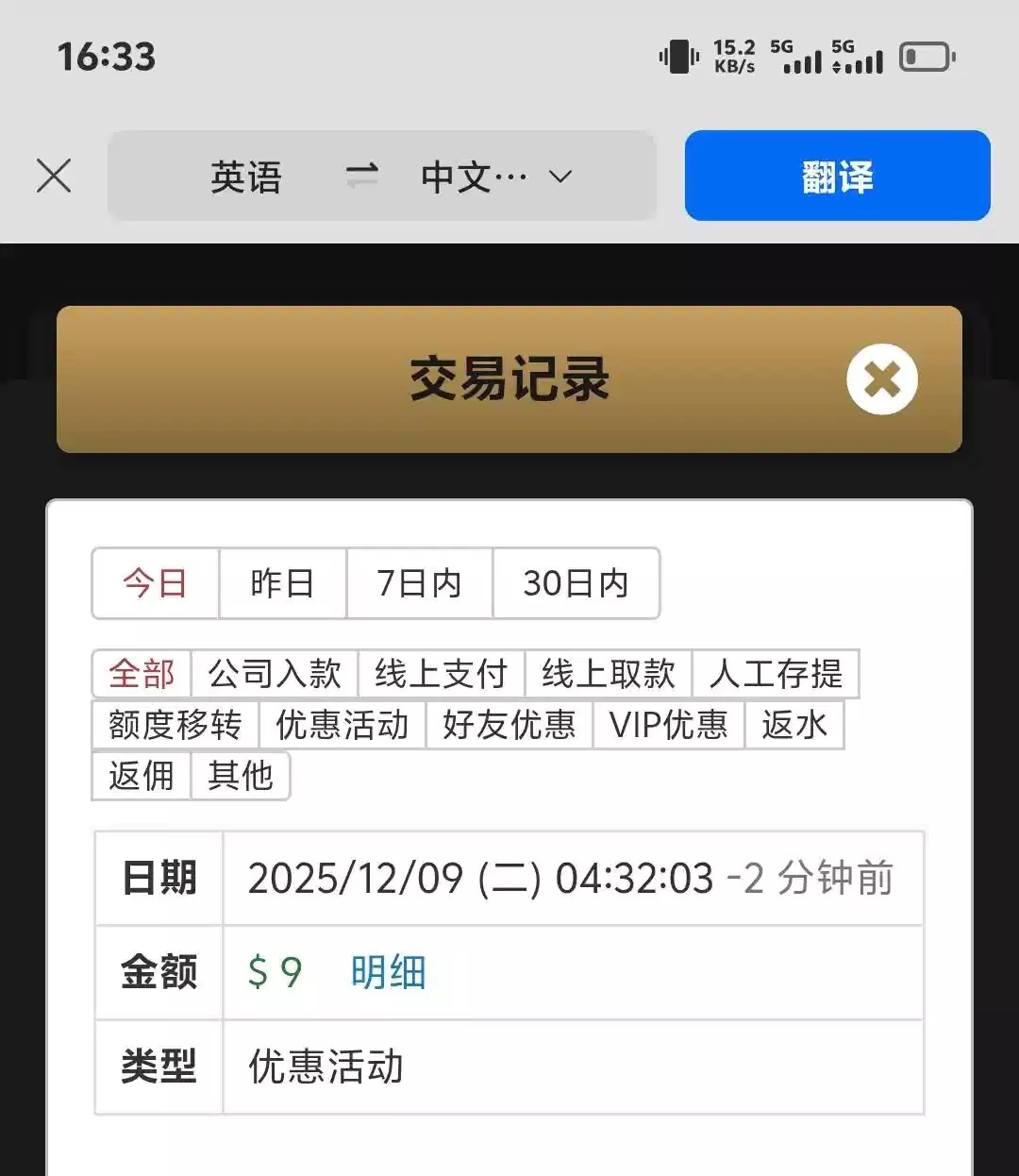Filter records by 好友优惠
This screenshot has width=1019, height=1176.
click(x=509, y=725)
